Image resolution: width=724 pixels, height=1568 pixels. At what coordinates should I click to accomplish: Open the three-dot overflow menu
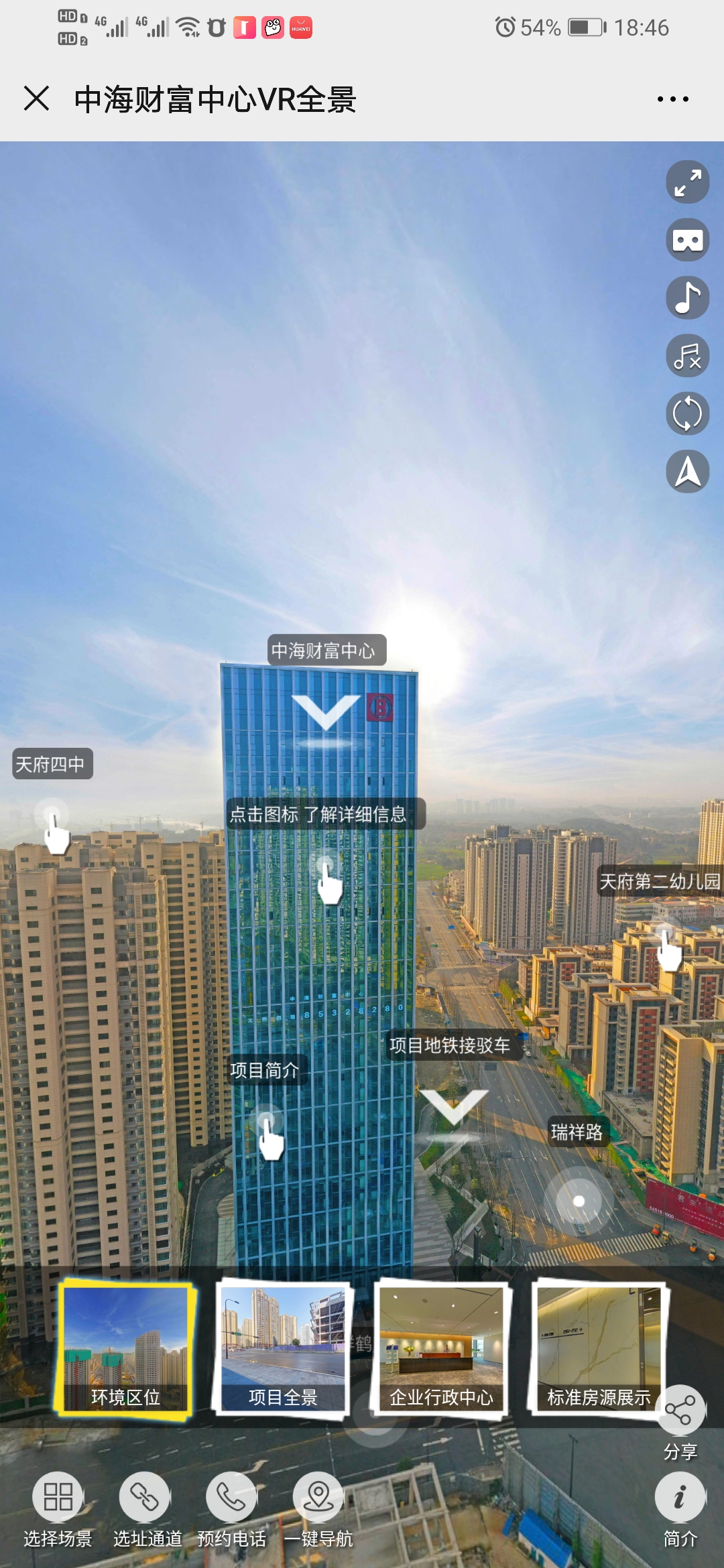[x=672, y=99]
